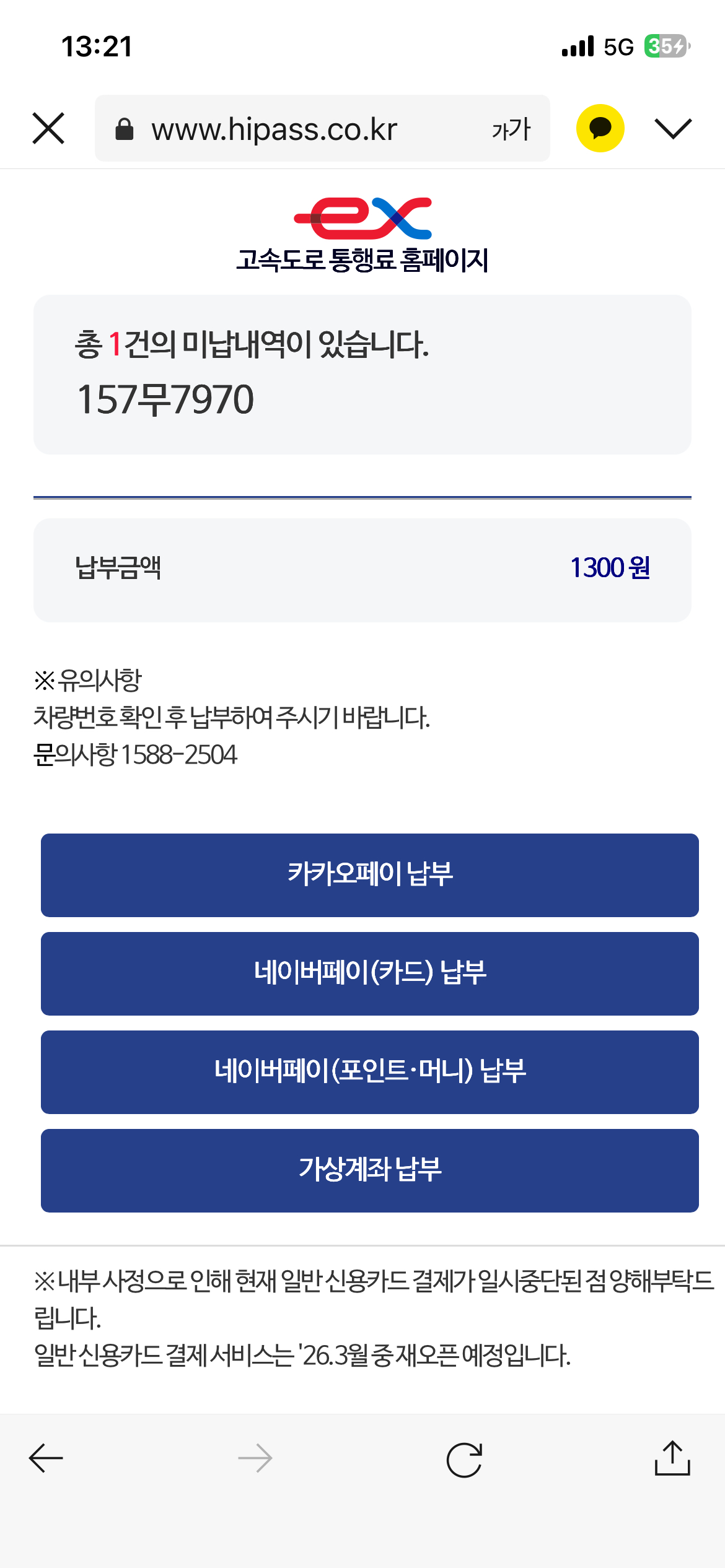The image size is (725, 1568).
Task: Open the 가가 text size option
Action: point(511,129)
